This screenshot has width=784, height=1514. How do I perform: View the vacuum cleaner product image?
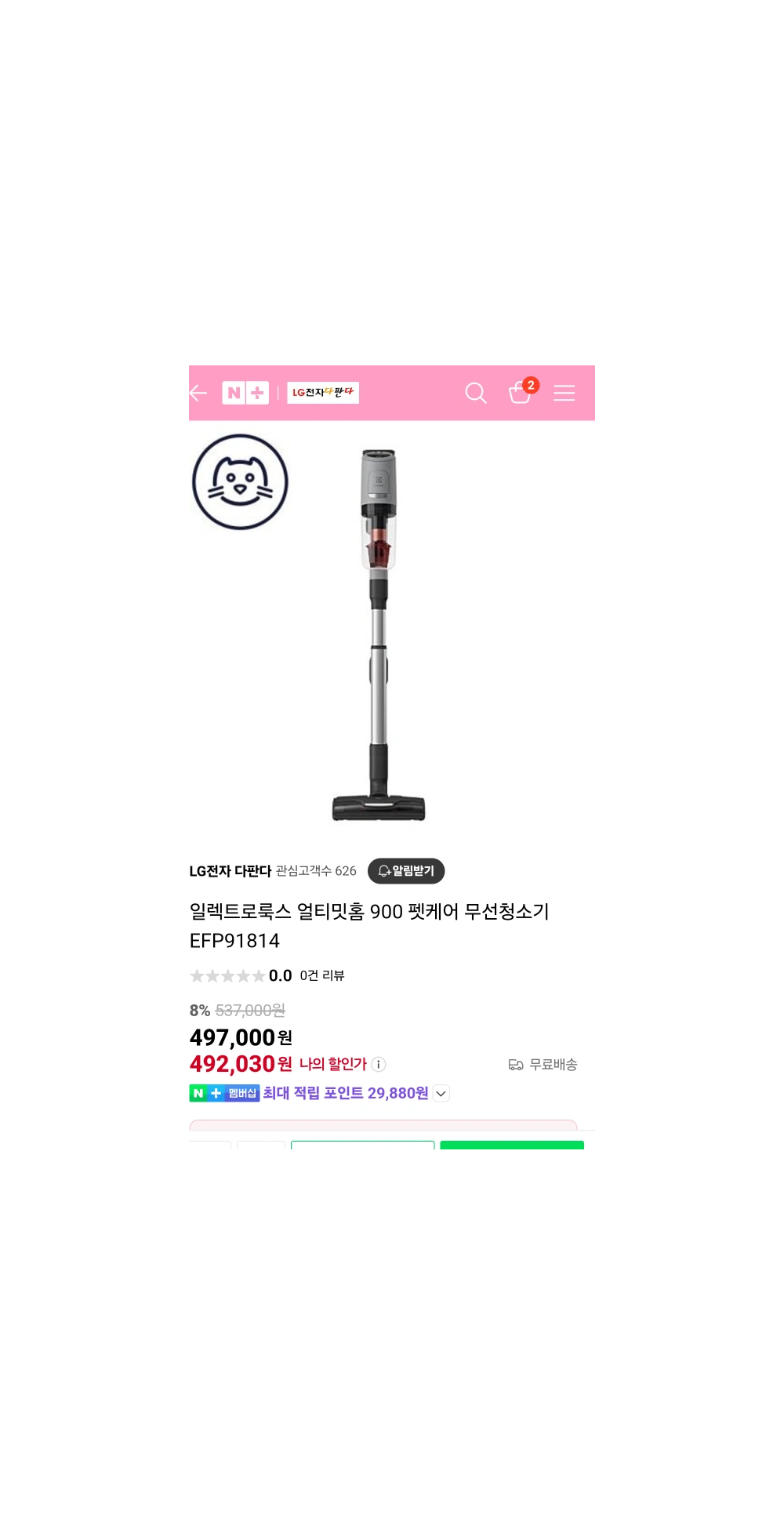coord(379,635)
